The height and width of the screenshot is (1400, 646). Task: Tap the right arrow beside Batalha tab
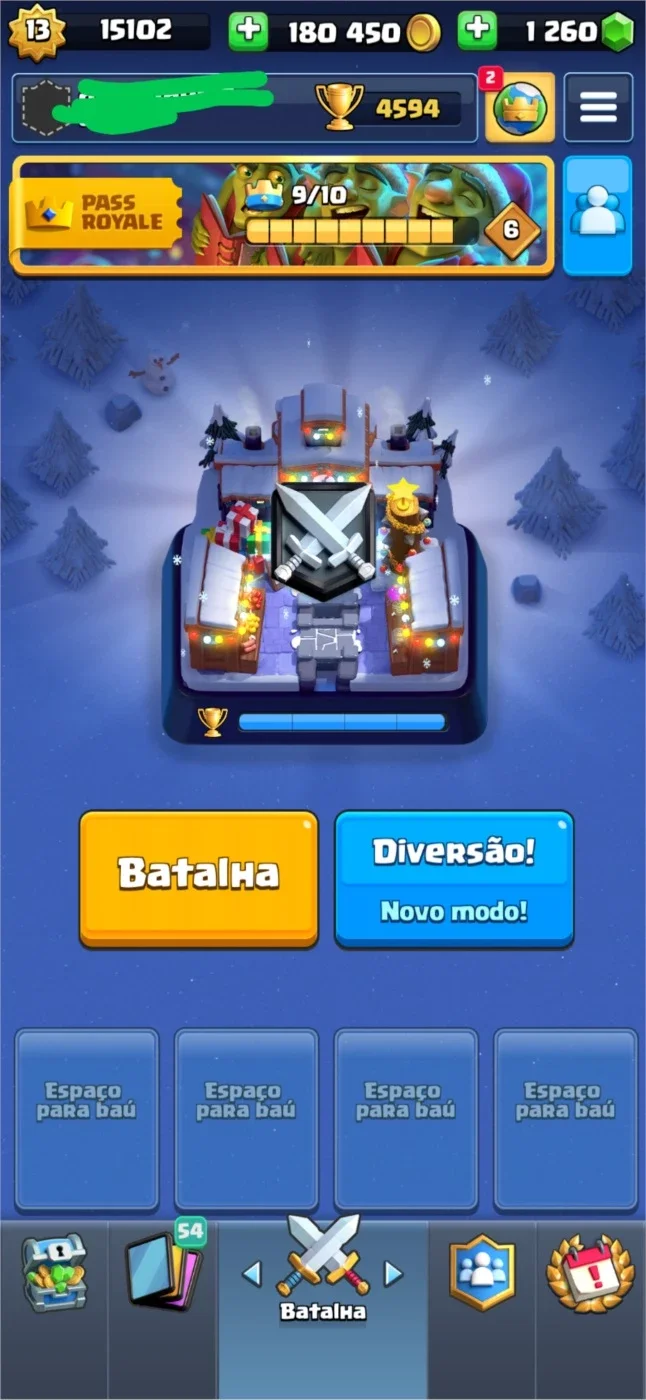(x=393, y=1273)
